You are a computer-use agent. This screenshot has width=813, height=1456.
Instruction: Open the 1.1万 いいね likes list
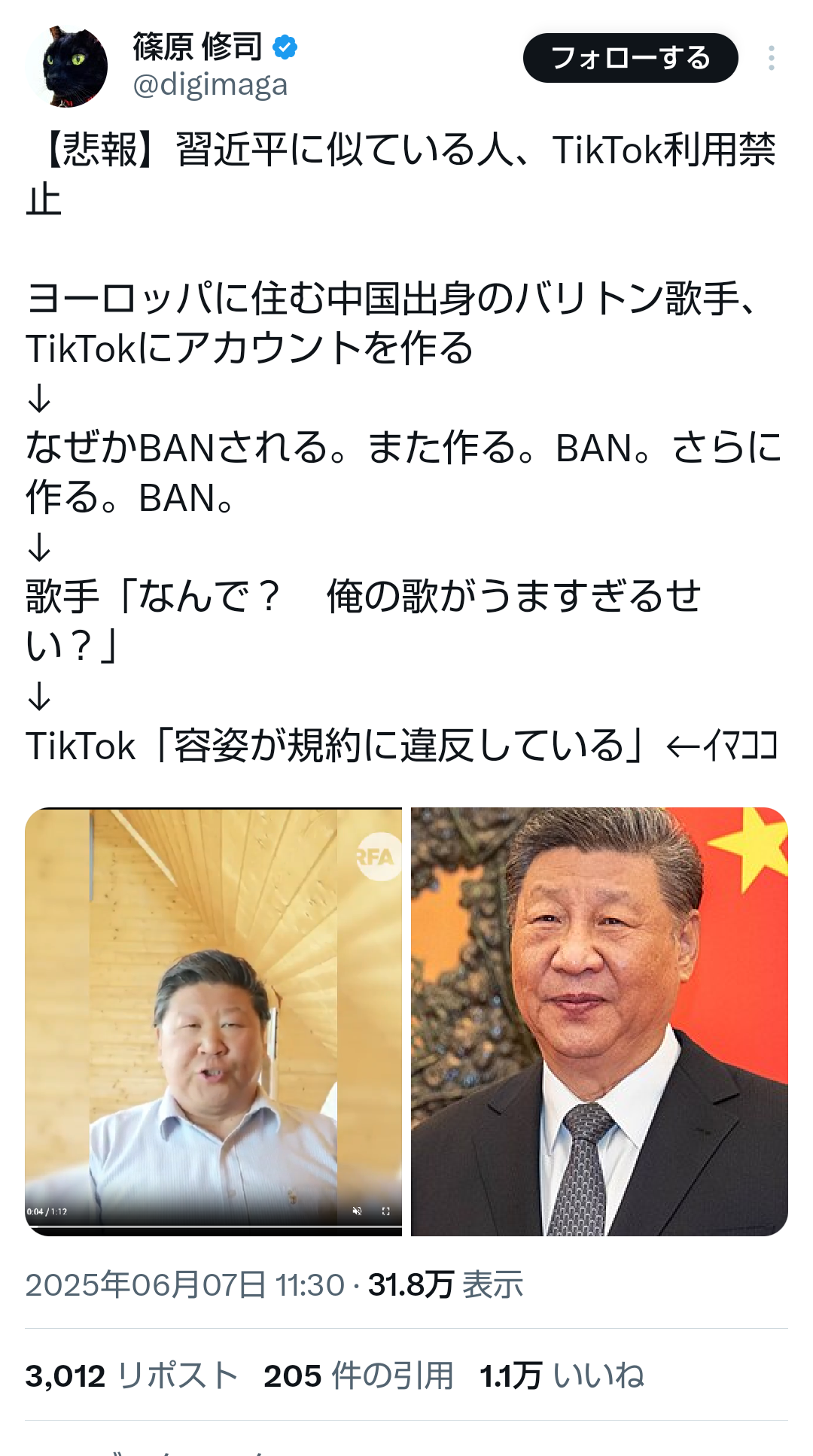tap(562, 1375)
